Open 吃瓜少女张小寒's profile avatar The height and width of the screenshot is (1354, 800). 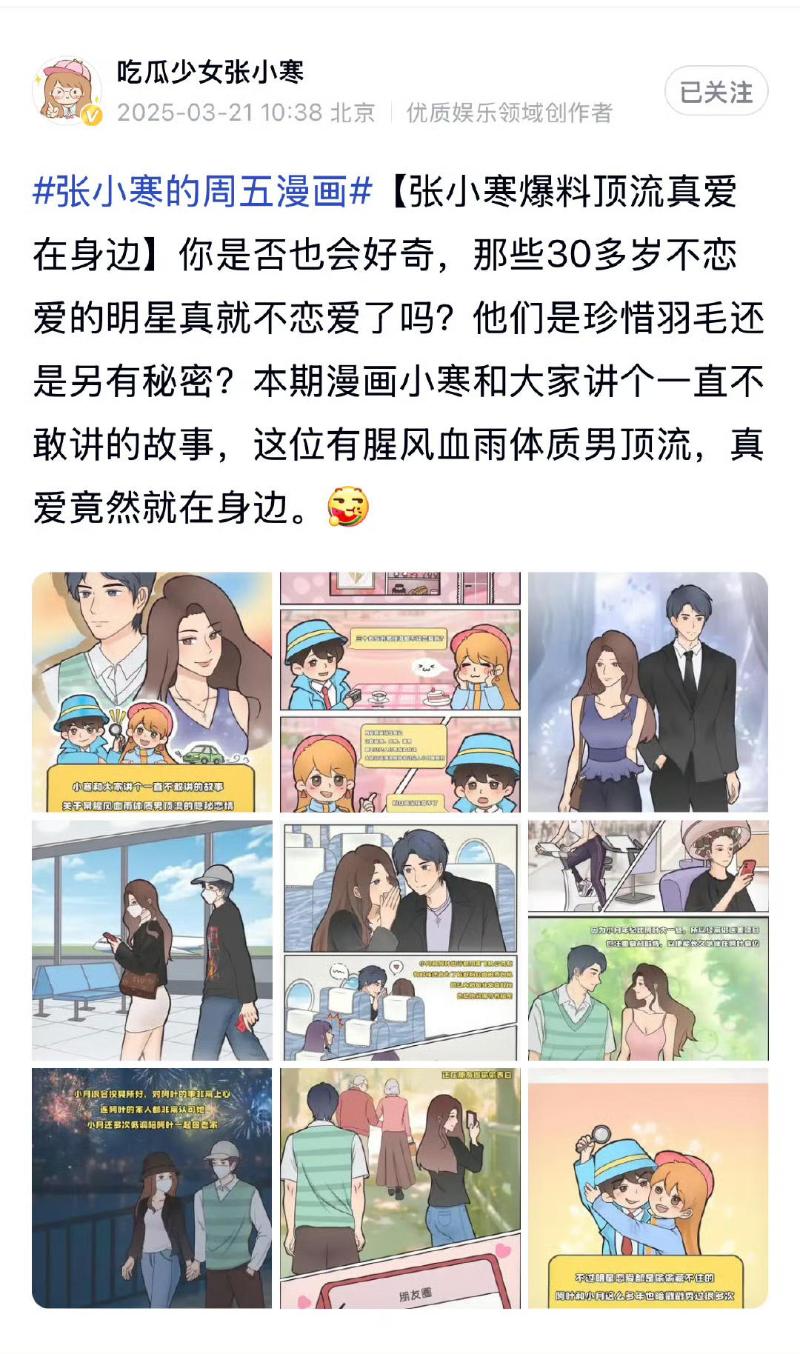(x=68, y=91)
